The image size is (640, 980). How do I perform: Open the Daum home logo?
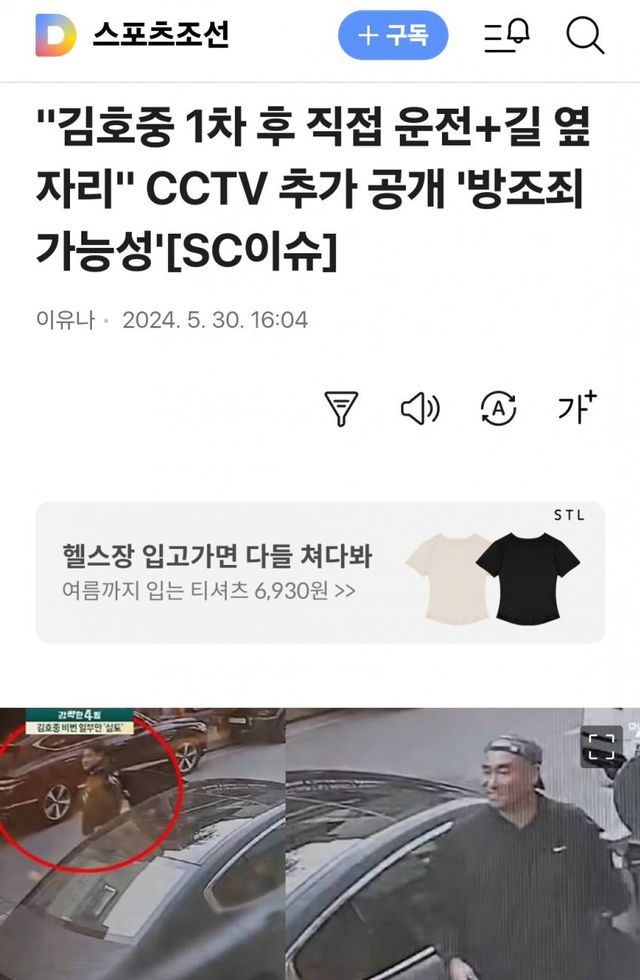pos(57,36)
